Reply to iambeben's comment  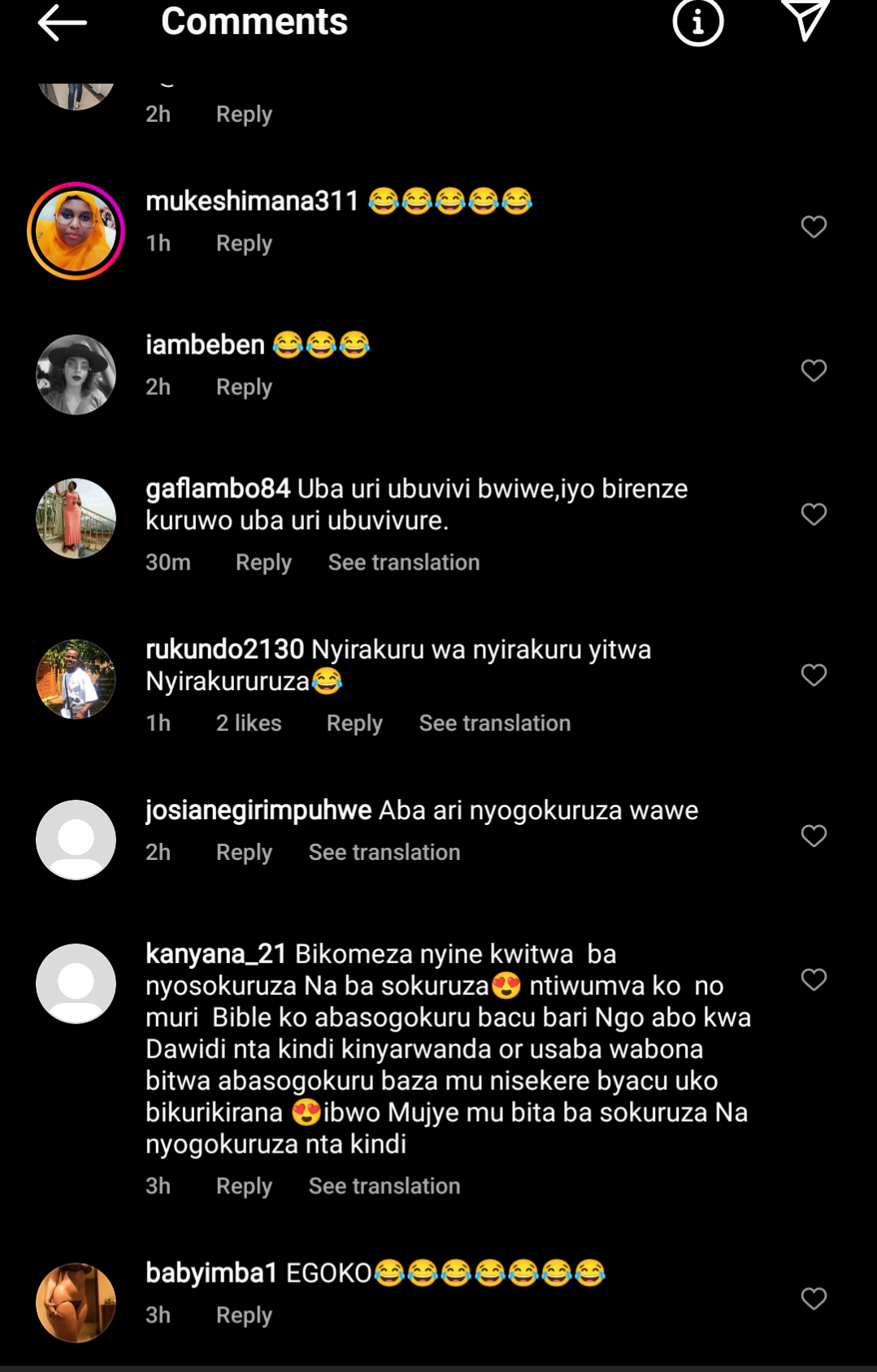click(x=244, y=387)
